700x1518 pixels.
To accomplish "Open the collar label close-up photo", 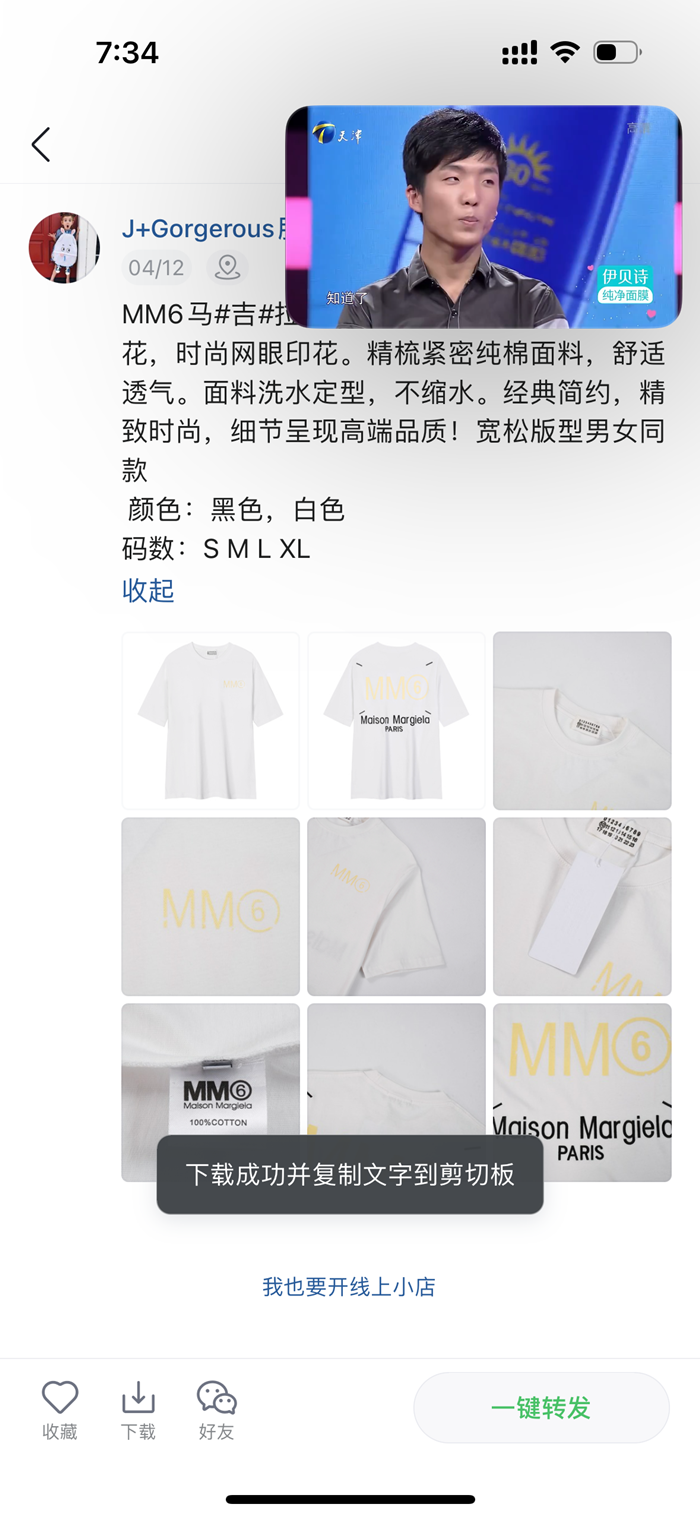I will (582, 720).
